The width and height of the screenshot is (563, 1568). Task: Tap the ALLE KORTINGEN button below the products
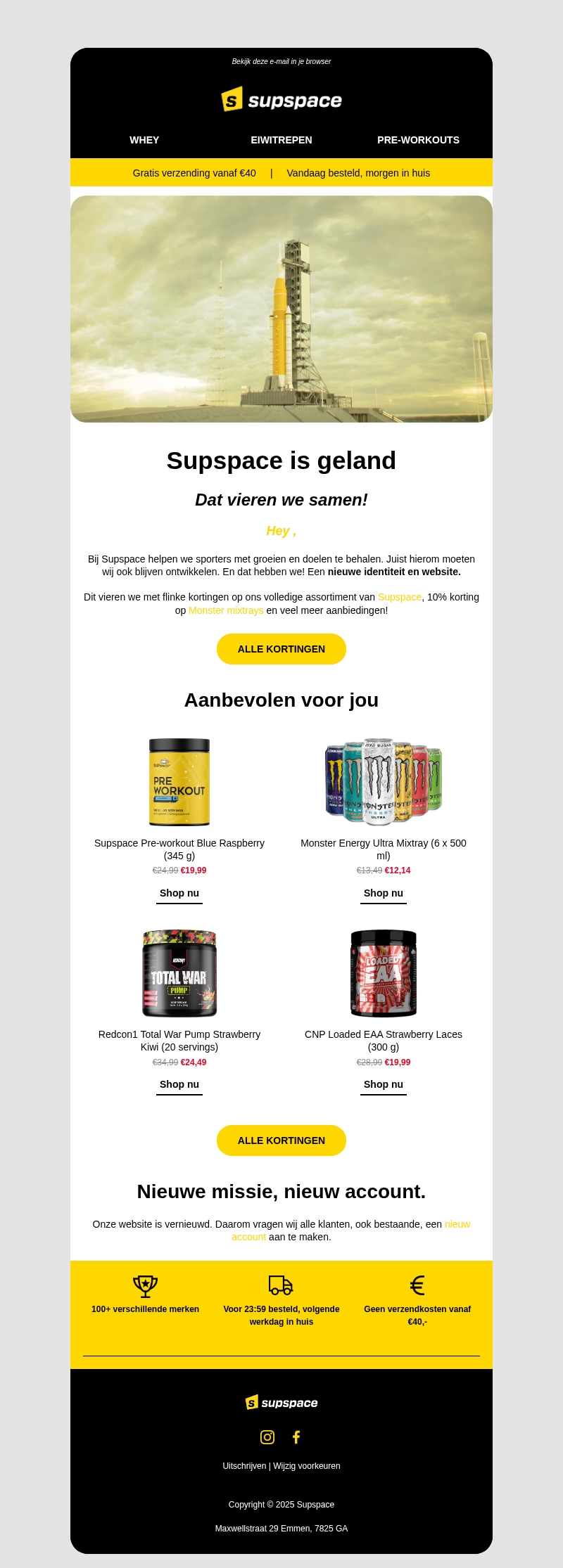pos(281,1140)
